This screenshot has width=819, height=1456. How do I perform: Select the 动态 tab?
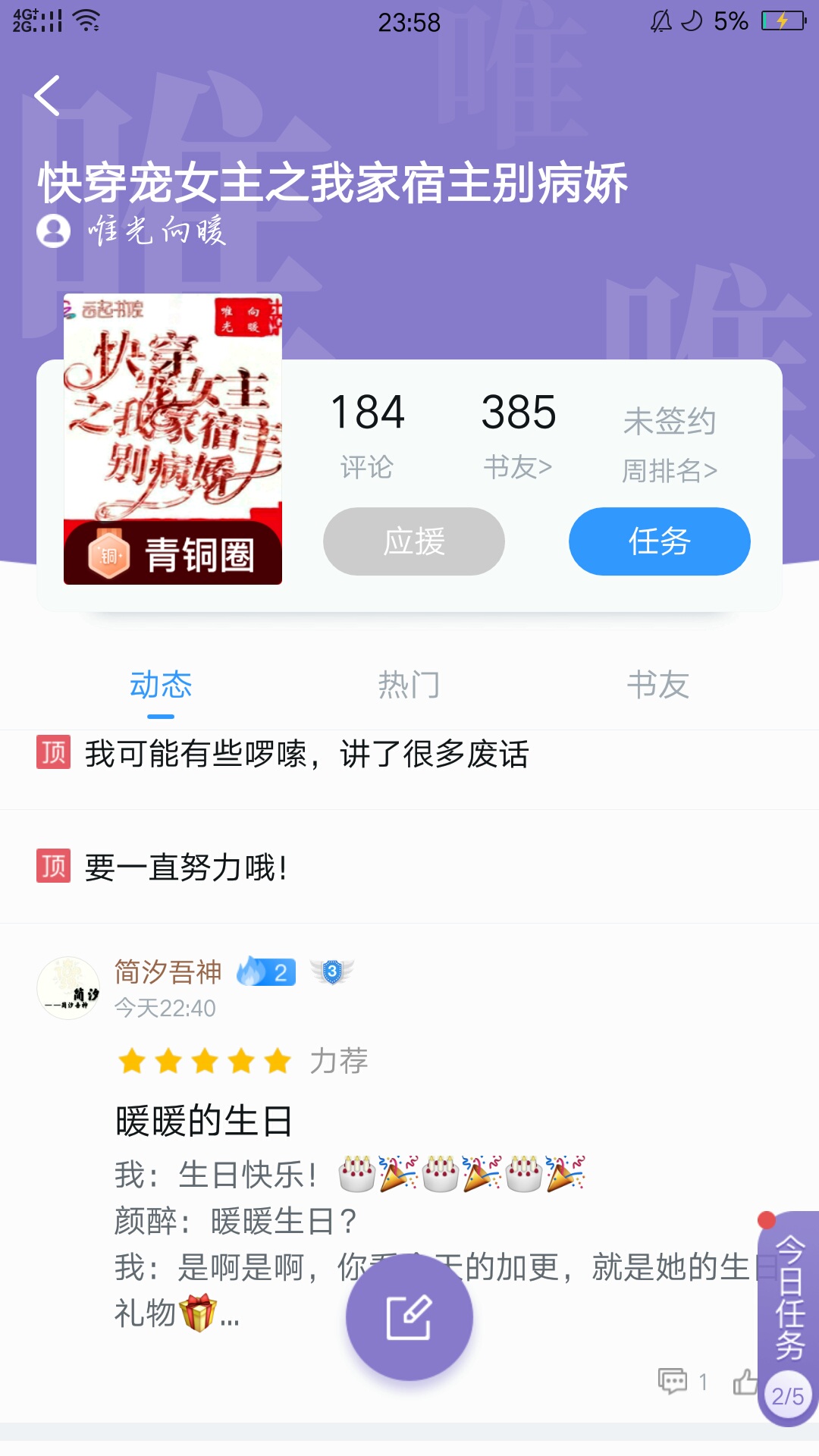tap(161, 686)
